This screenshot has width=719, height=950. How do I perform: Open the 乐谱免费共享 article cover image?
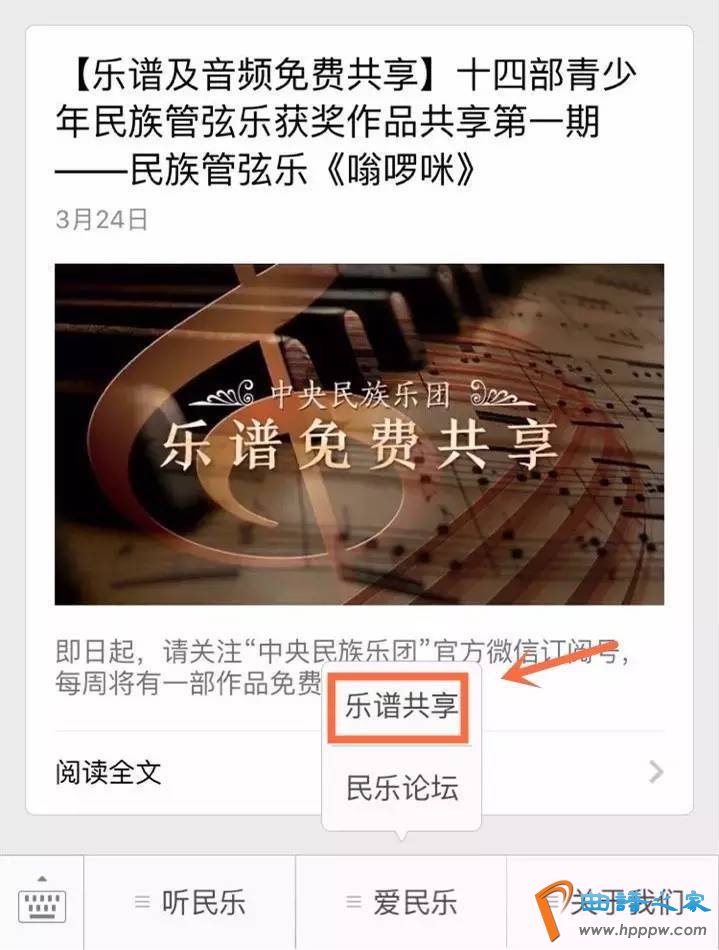[x=359, y=434]
